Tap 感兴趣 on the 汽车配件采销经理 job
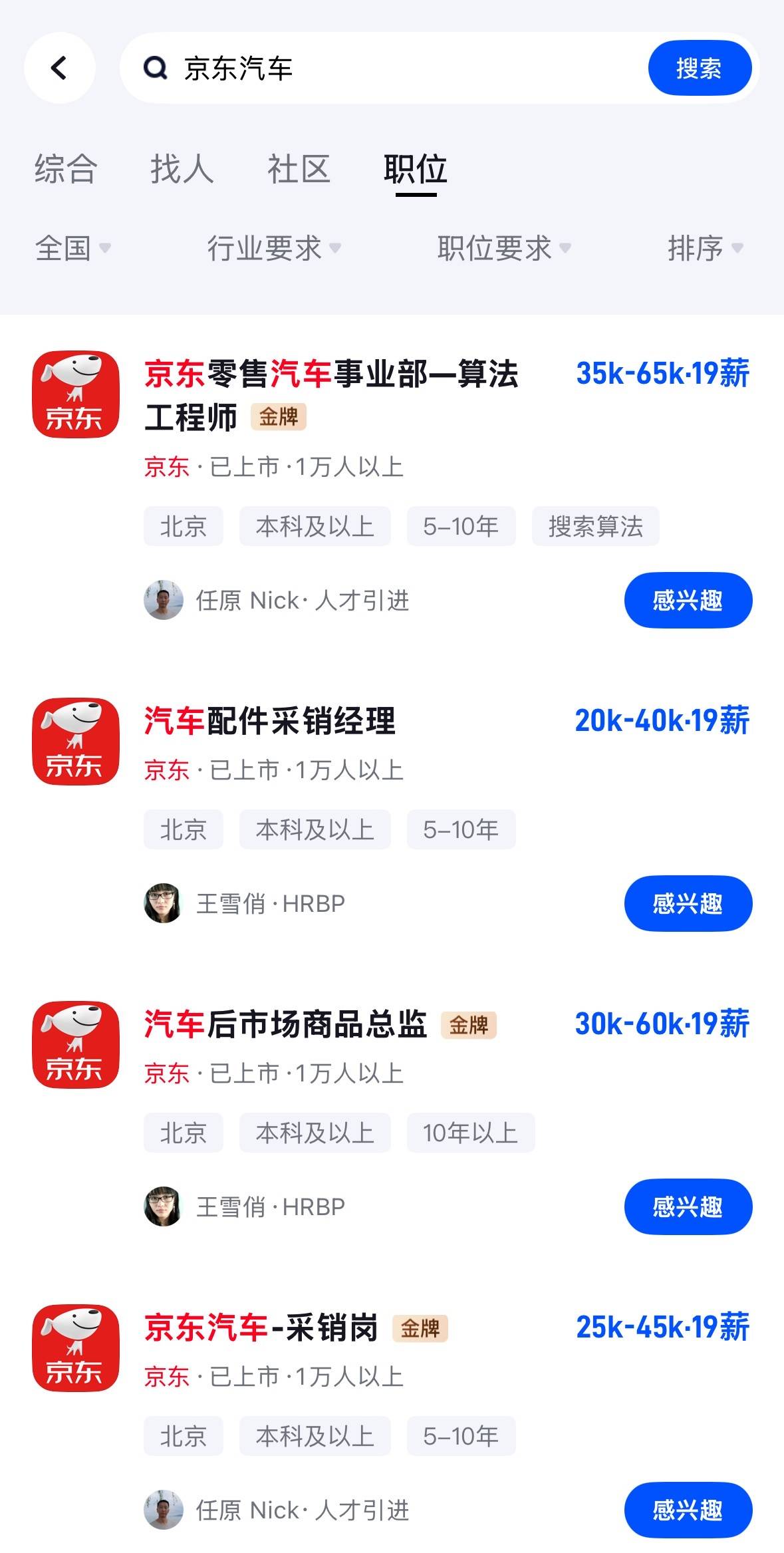784x1553 pixels. click(688, 903)
